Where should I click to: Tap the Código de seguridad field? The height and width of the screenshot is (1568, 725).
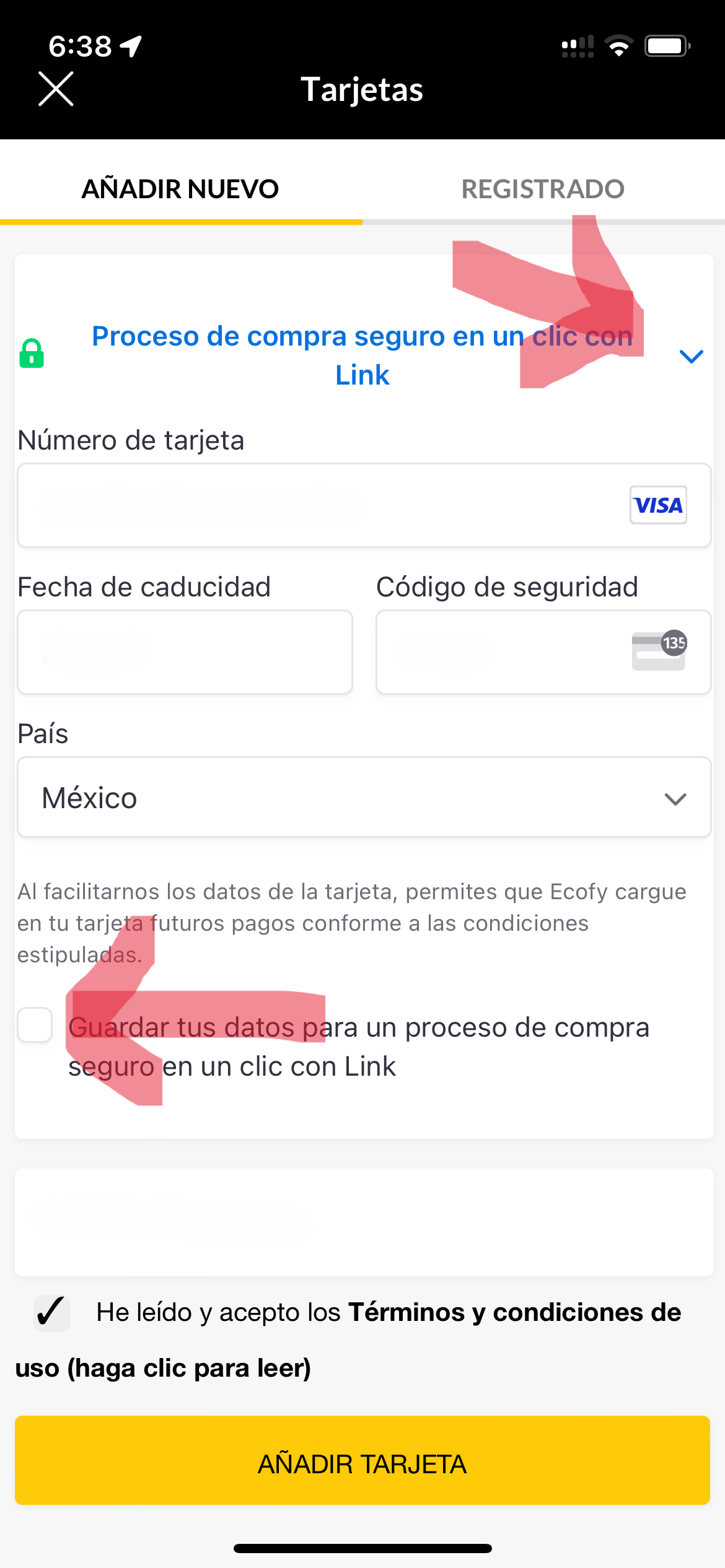point(502,652)
